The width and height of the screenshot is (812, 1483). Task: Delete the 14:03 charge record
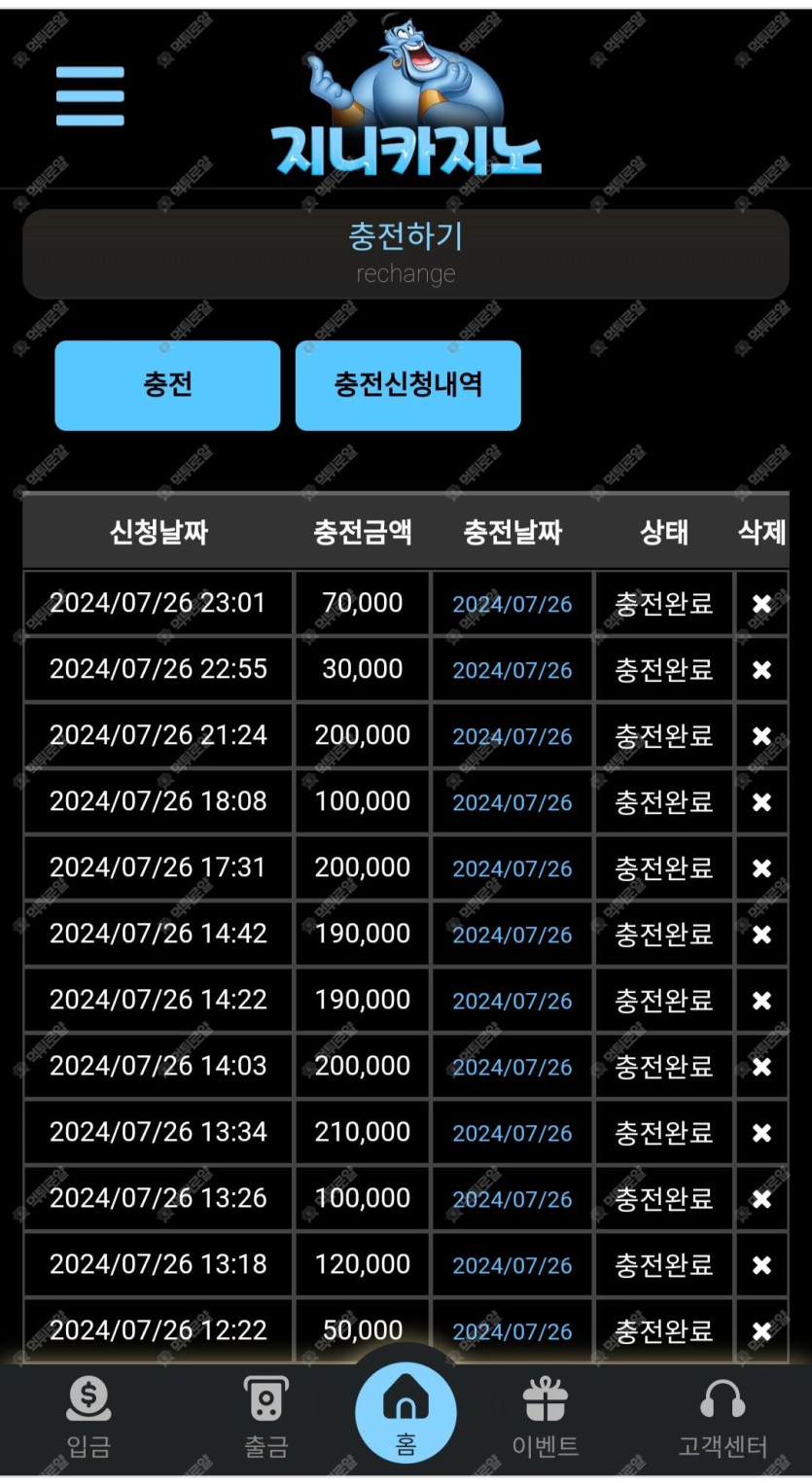tap(761, 1067)
